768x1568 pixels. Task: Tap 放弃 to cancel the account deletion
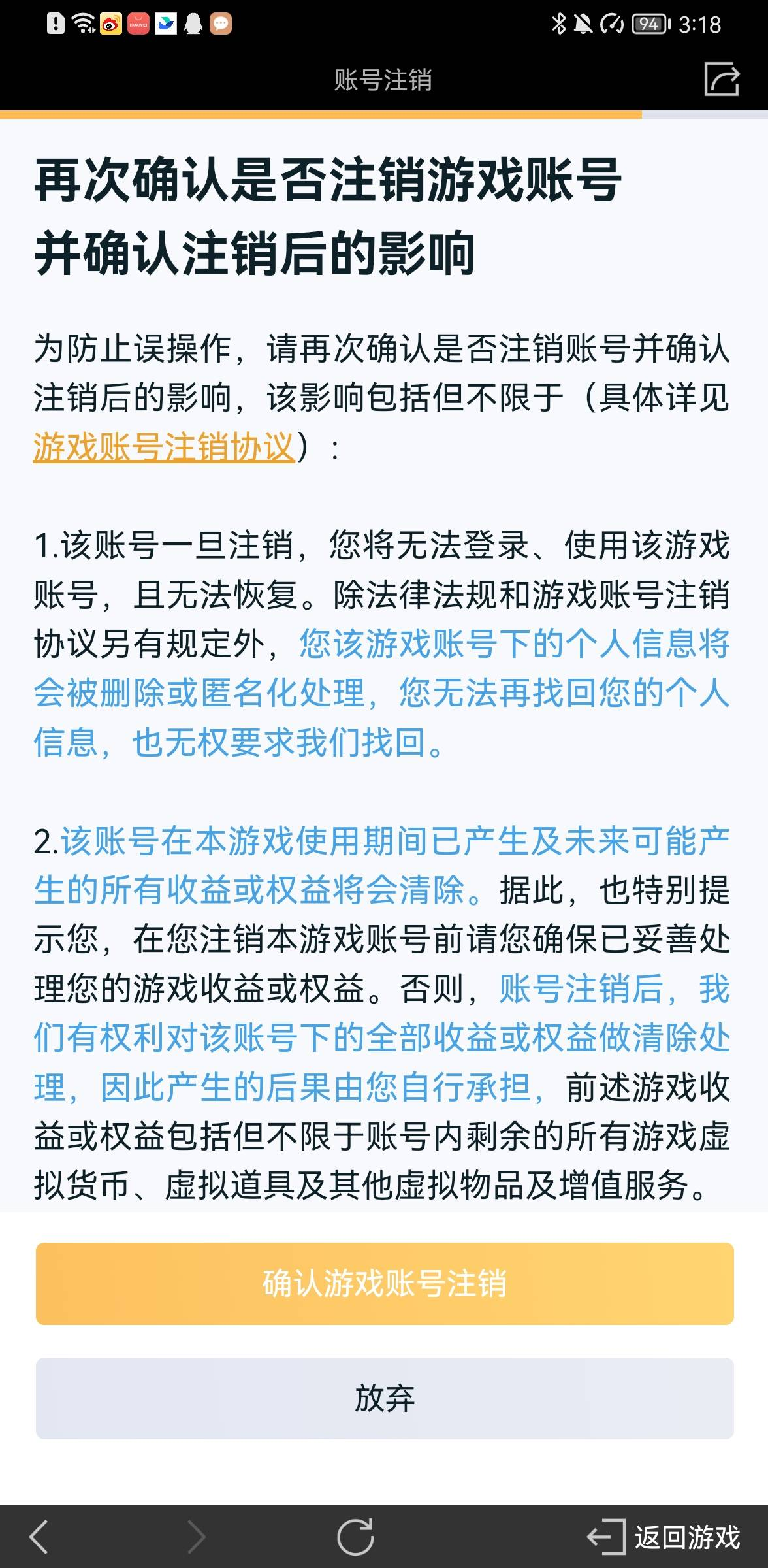click(384, 1398)
